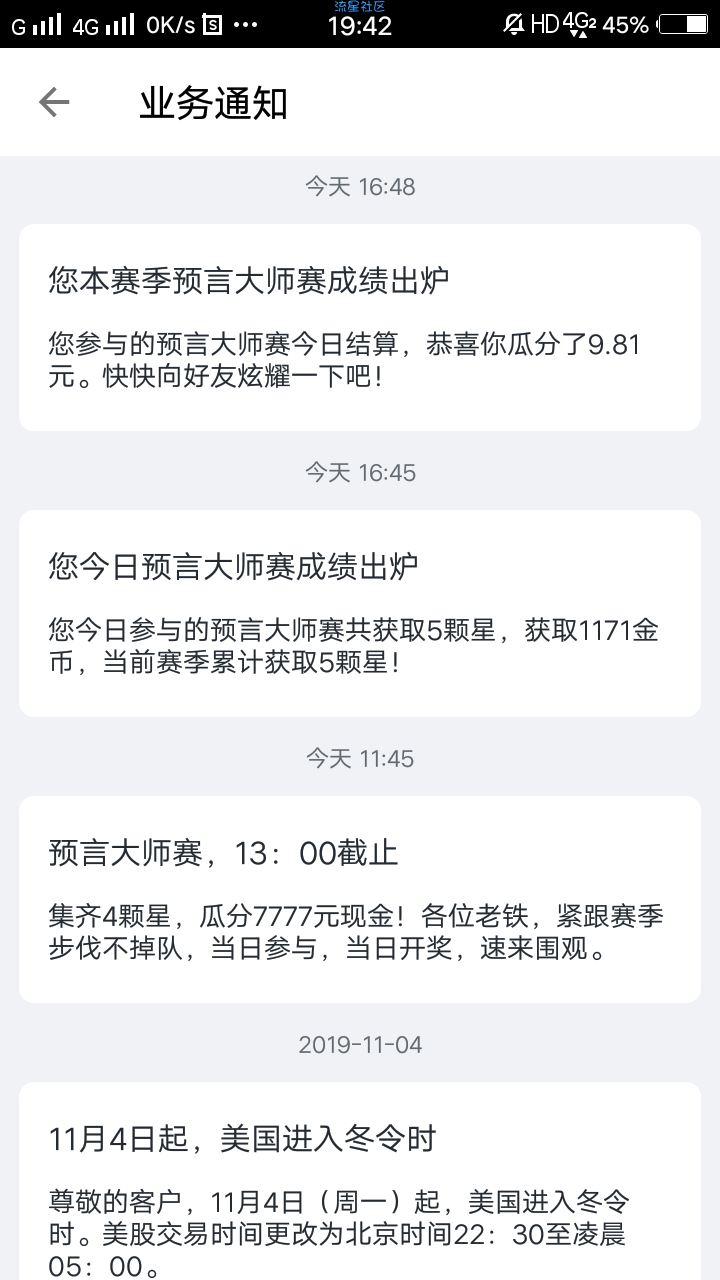Open the 您今日预言大师赛成绩出炉 notification
720x1280 pixels.
(360, 613)
